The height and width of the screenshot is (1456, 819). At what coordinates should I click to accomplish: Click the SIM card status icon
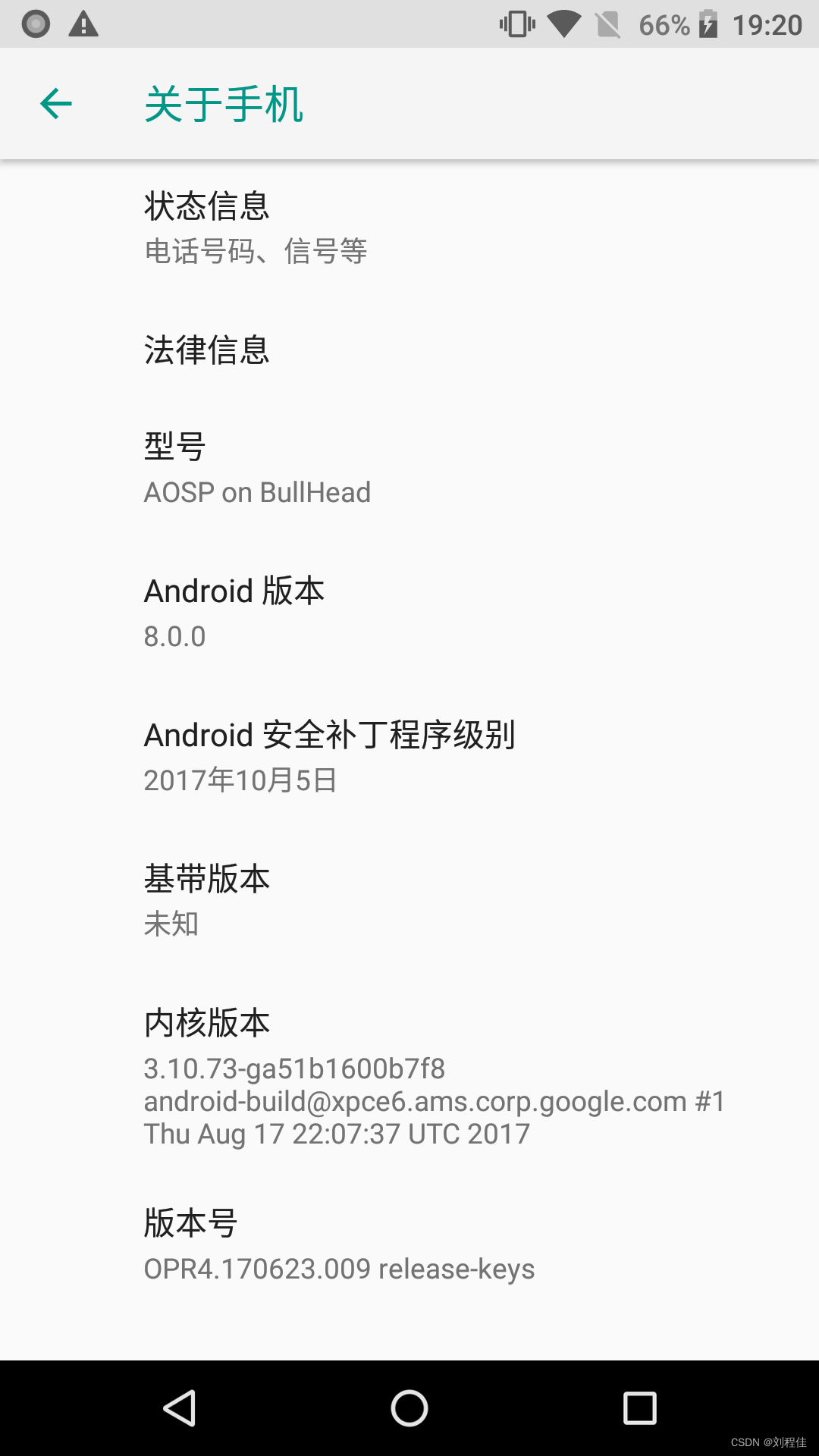[x=607, y=24]
